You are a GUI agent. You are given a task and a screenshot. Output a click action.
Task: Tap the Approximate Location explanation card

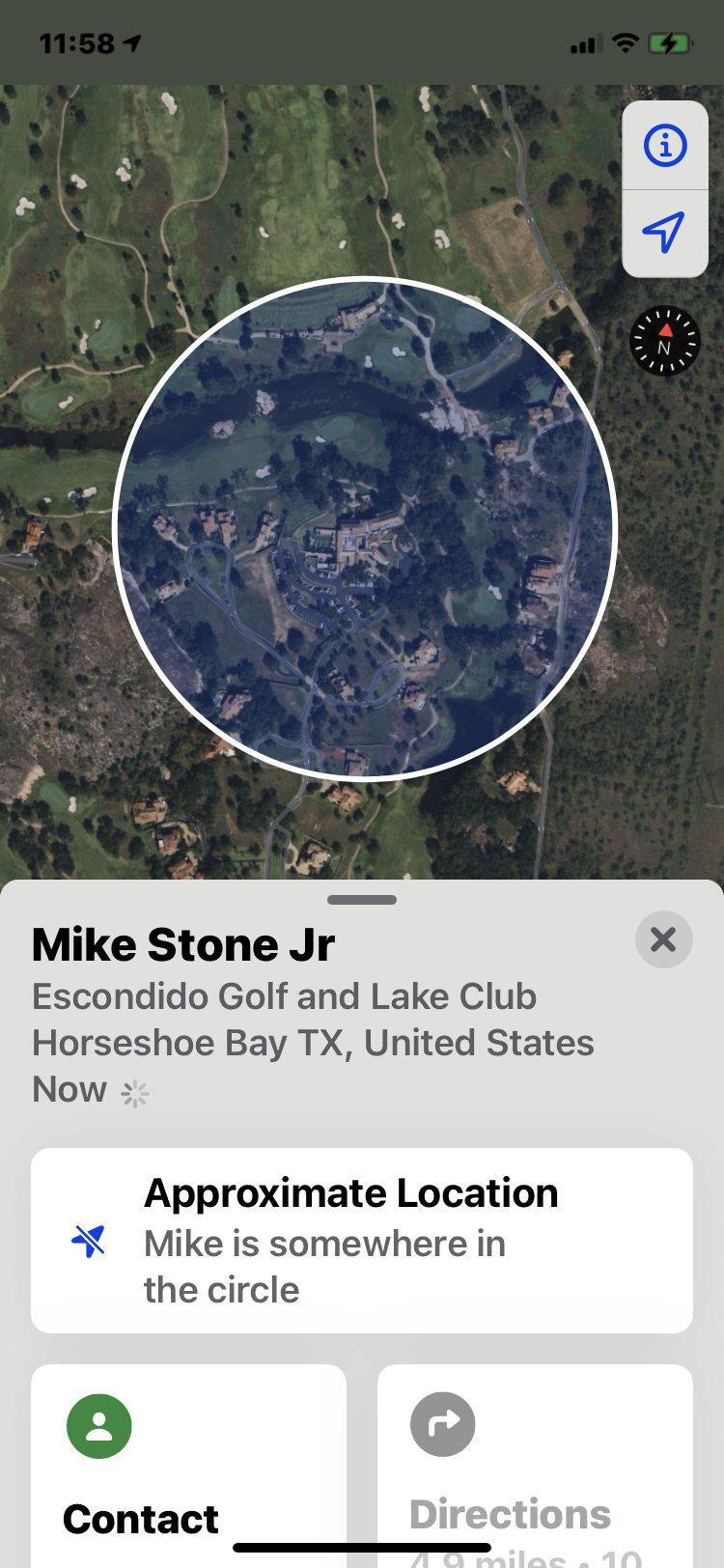point(362,1240)
